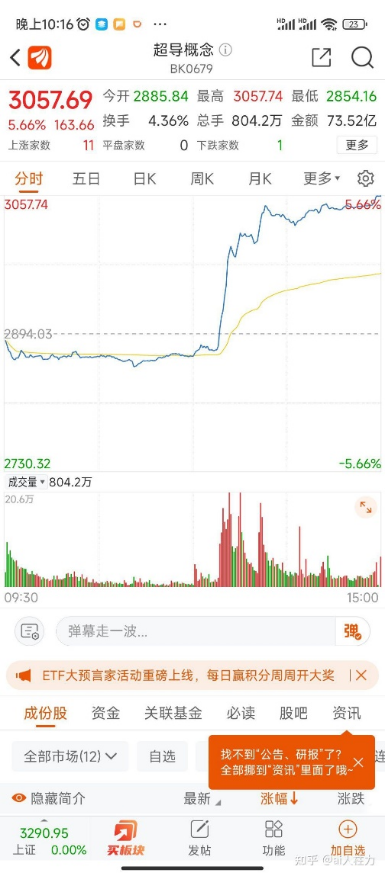This screenshot has width=385, height=877.
Task: Open chart settings gear
Action: tap(365, 178)
